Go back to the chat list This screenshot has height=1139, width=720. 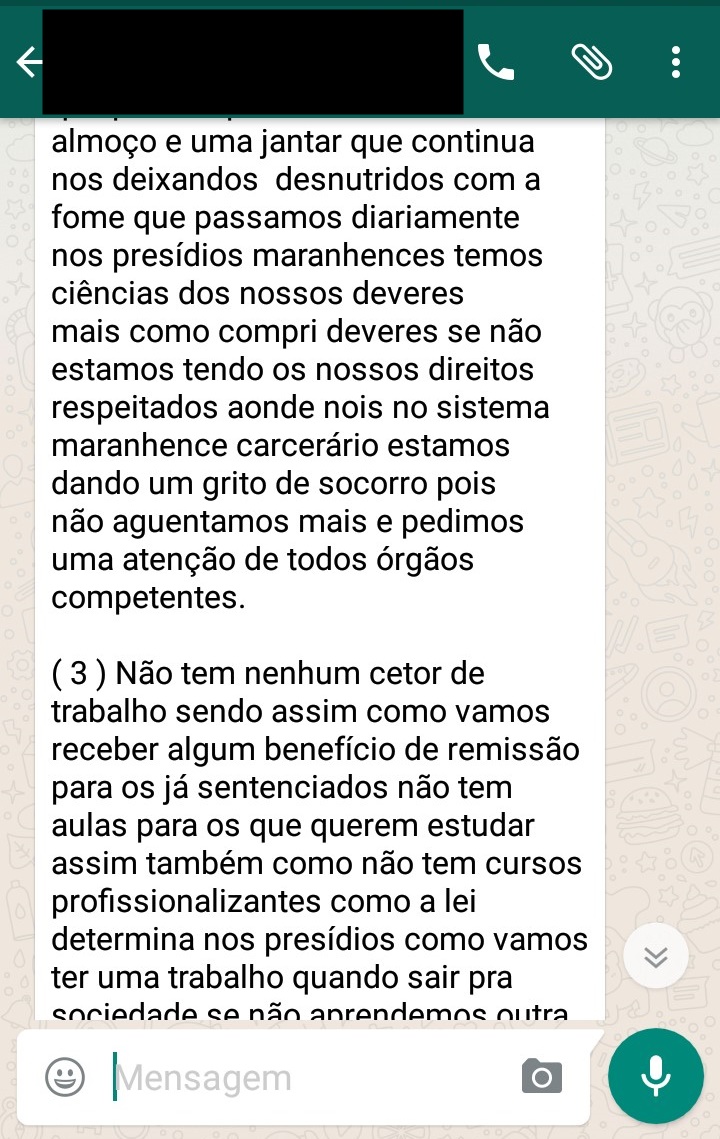pos(29,63)
